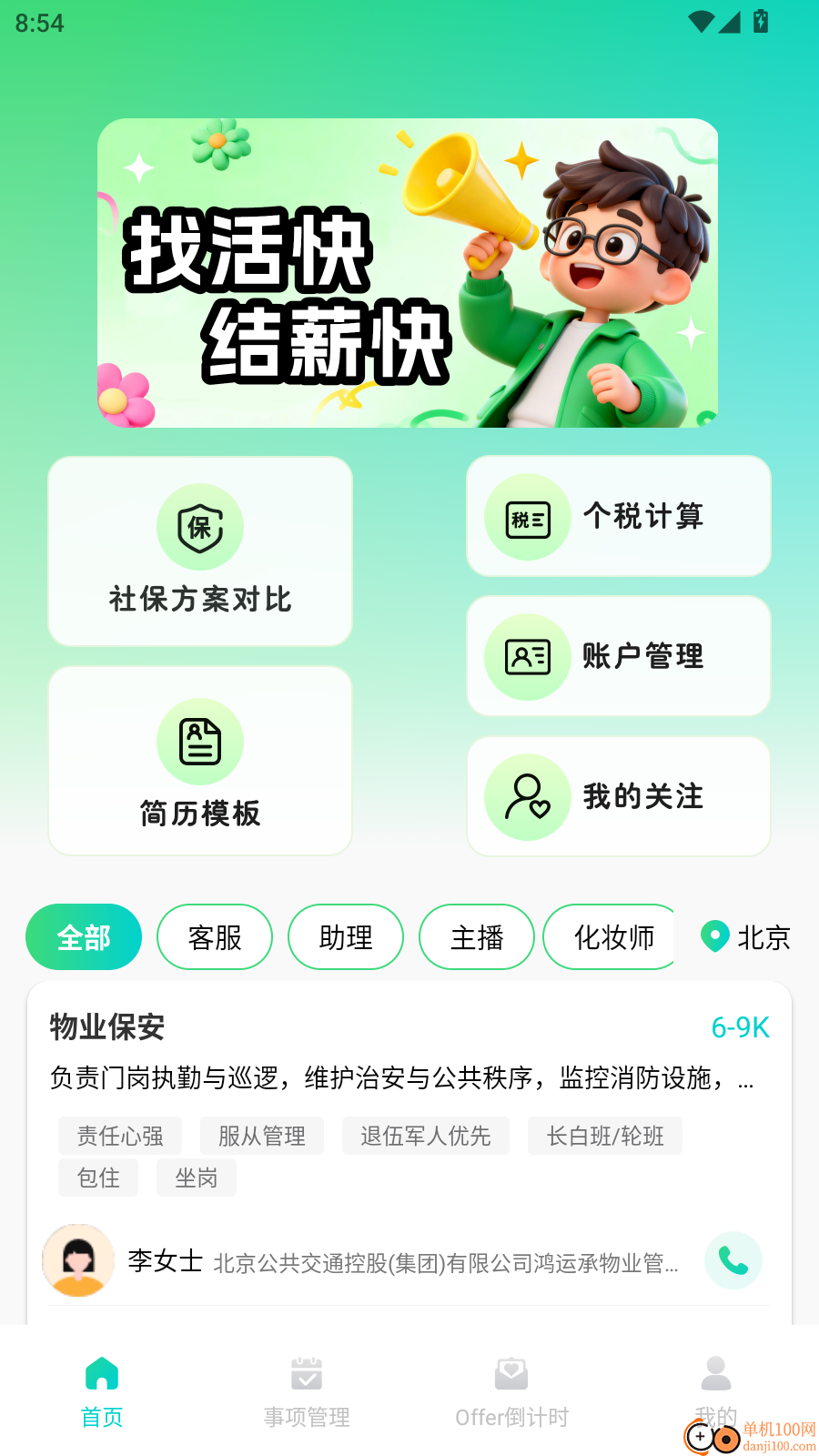Viewport: 819px width, 1456px height.
Task: Switch to the 我的 tab
Action: click(716, 1390)
